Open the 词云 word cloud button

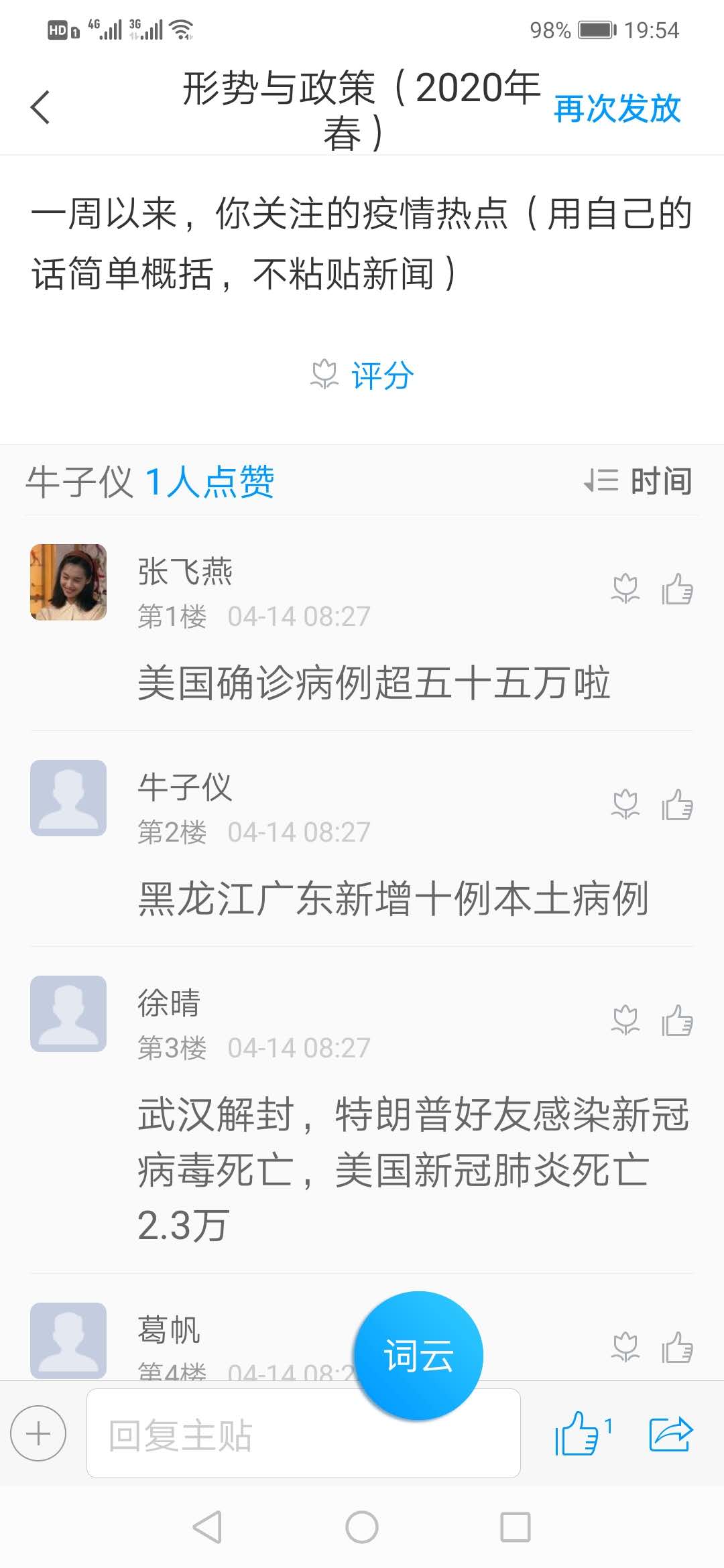click(x=418, y=1355)
